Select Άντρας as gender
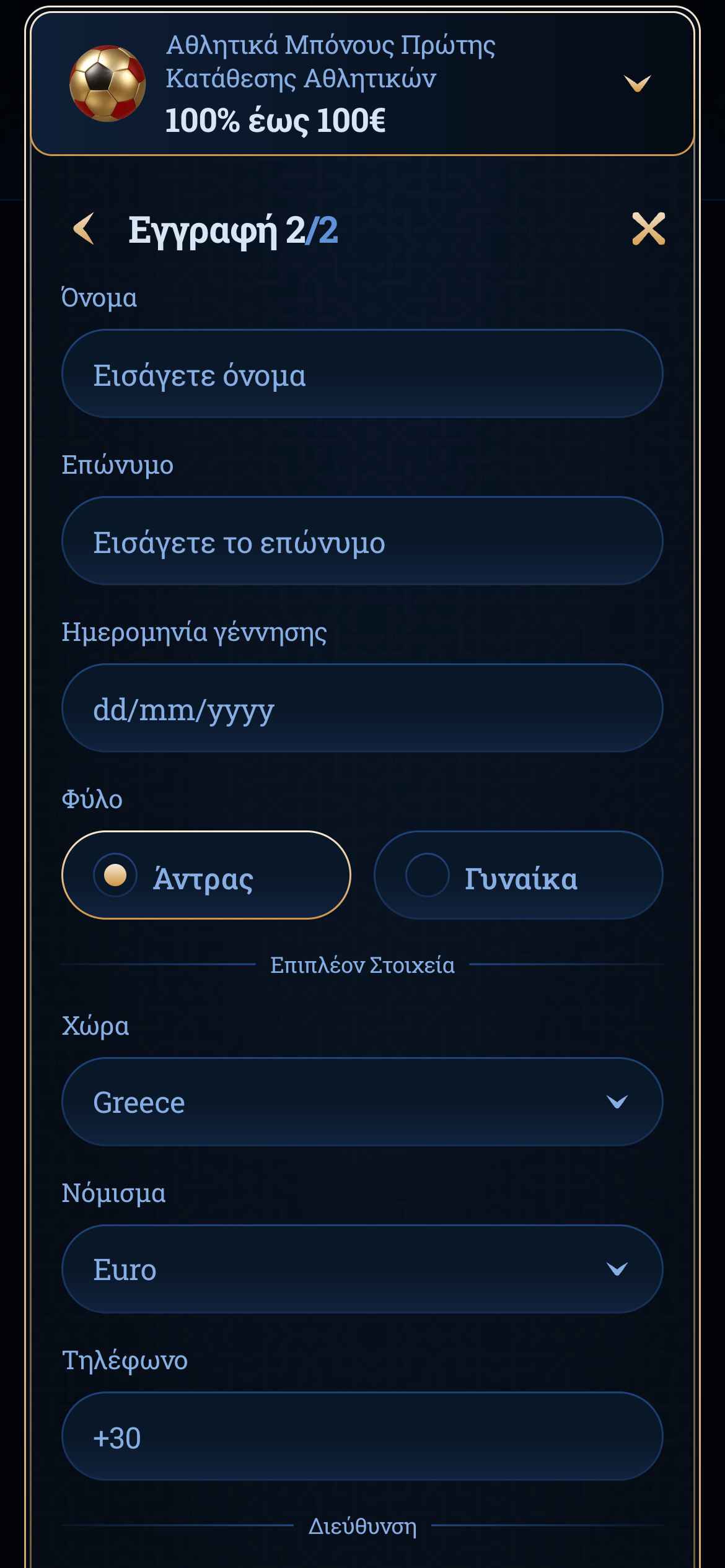Screen dimensions: 725x1568 [206, 876]
